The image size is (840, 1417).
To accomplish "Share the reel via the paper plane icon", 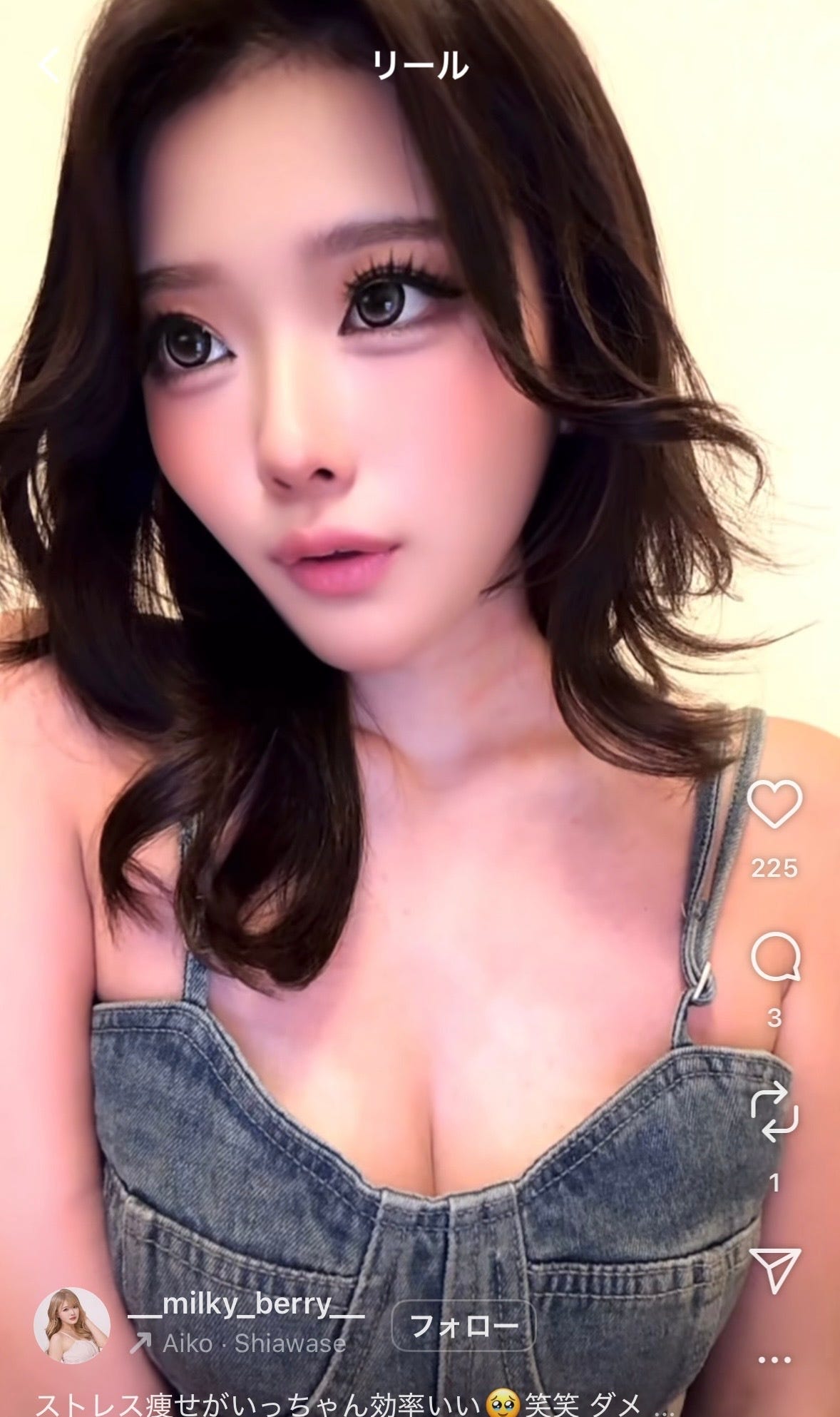I will click(774, 1270).
